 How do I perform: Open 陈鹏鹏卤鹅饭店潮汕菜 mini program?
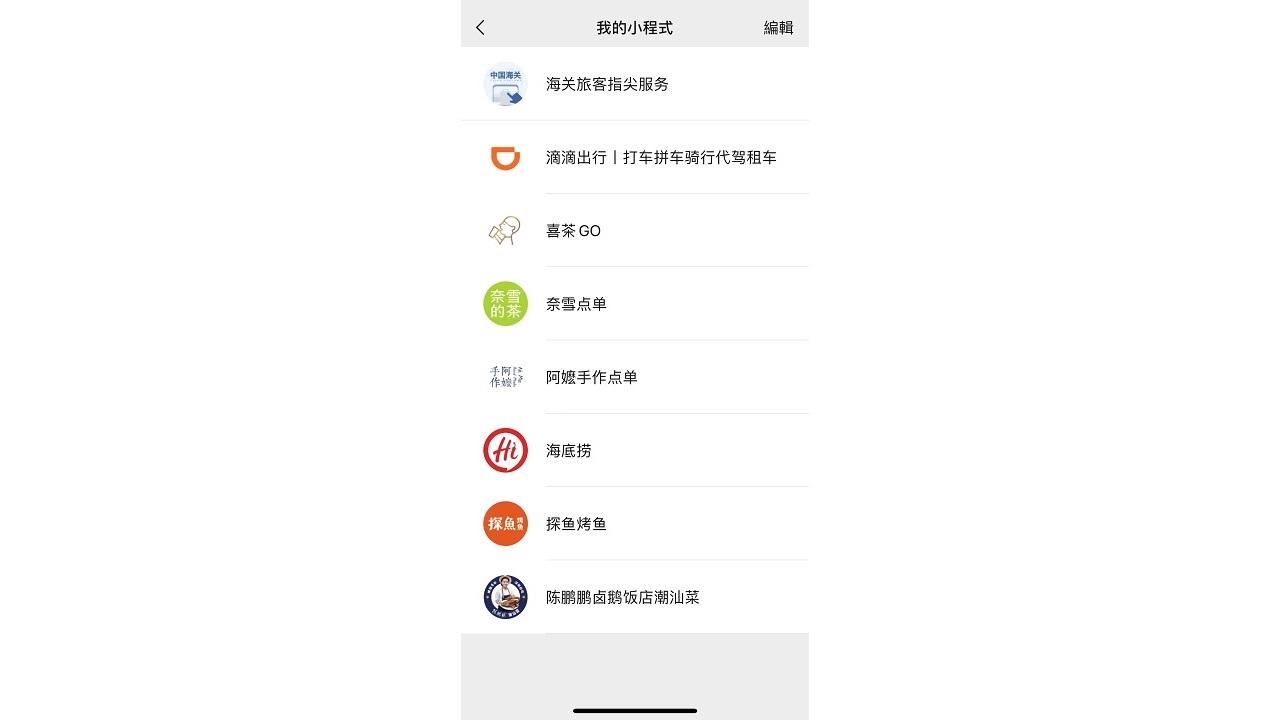pyautogui.click(x=622, y=597)
